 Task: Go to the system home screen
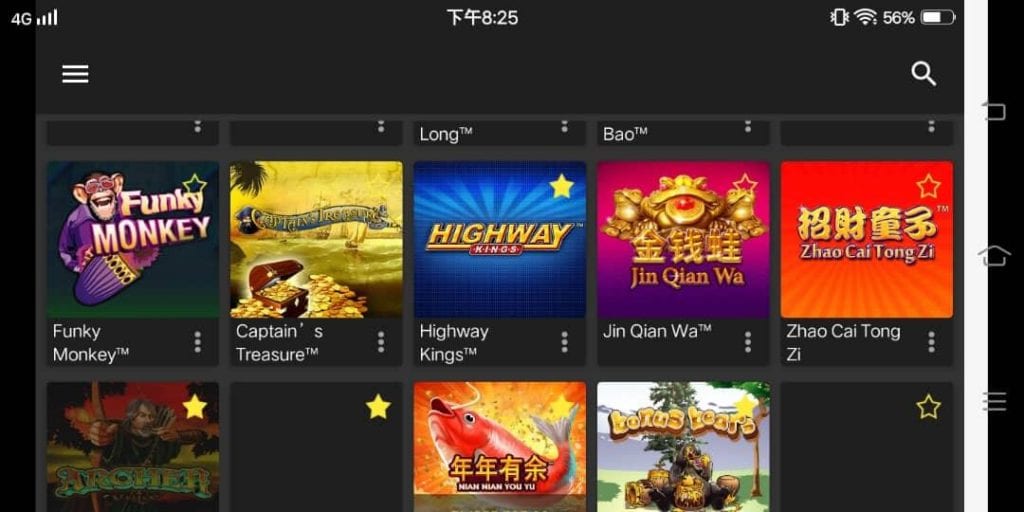pyautogui.click(x=994, y=256)
